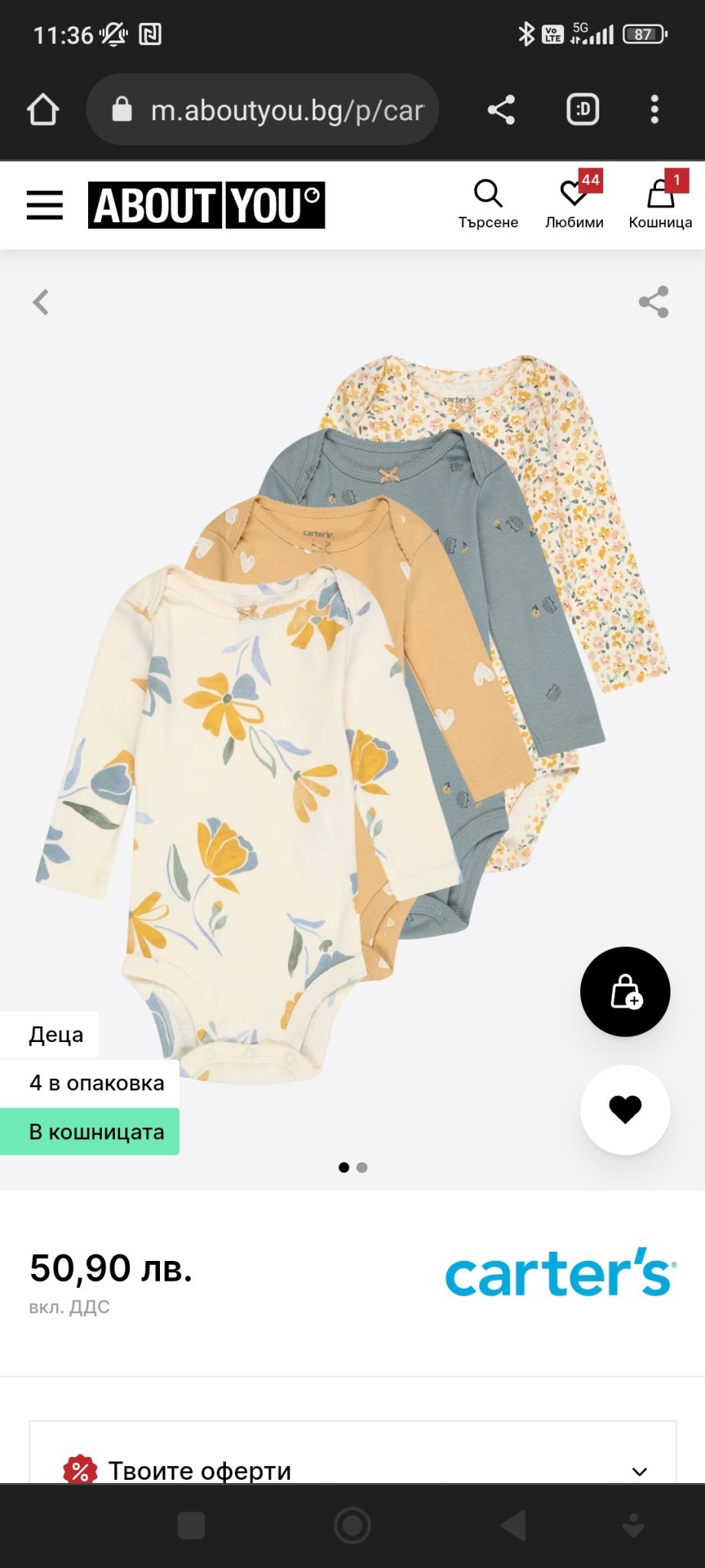The width and height of the screenshot is (705, 1568).
Task: Jump to the second product image dot
Action: 362,1168
